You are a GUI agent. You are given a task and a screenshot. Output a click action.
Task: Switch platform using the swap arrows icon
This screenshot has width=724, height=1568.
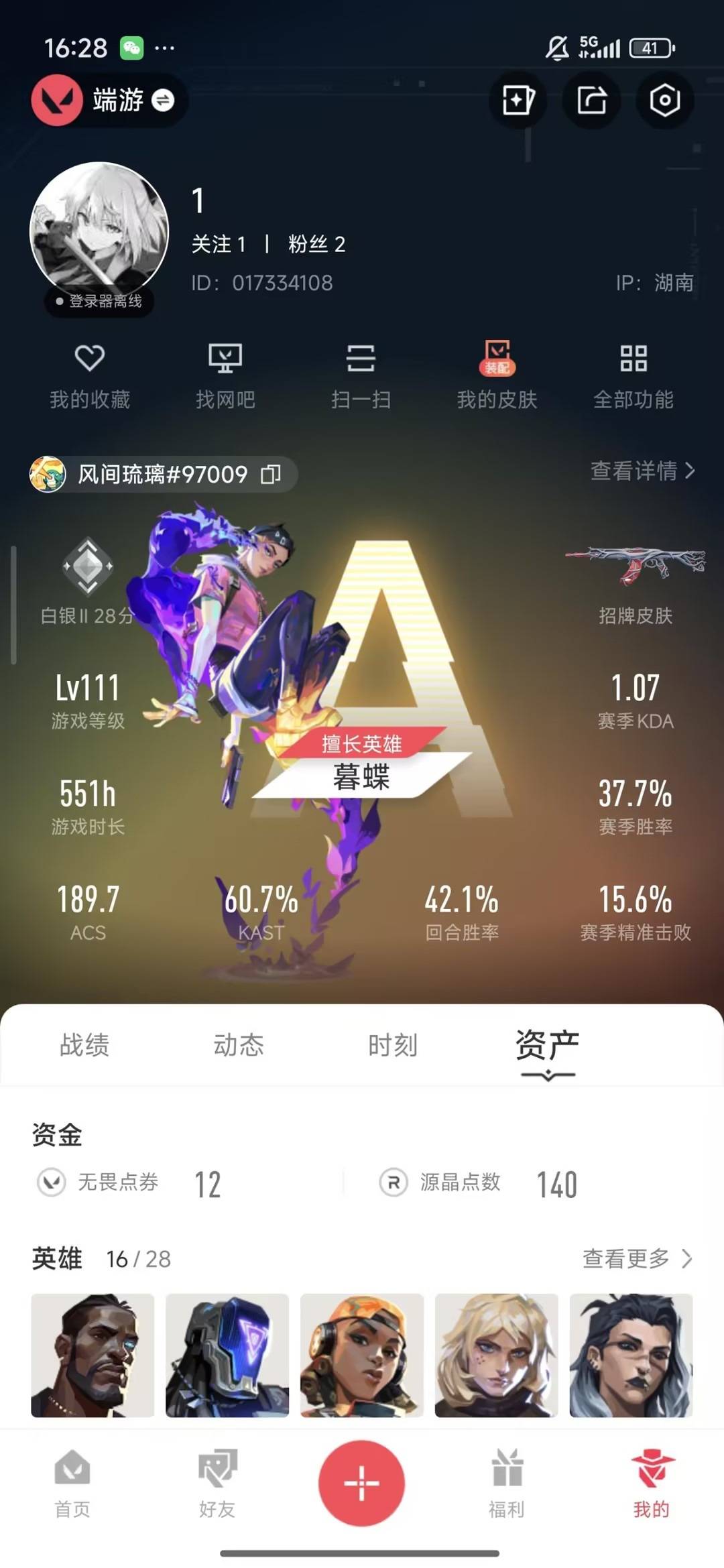pyautogui.click(x=162, y=101)
